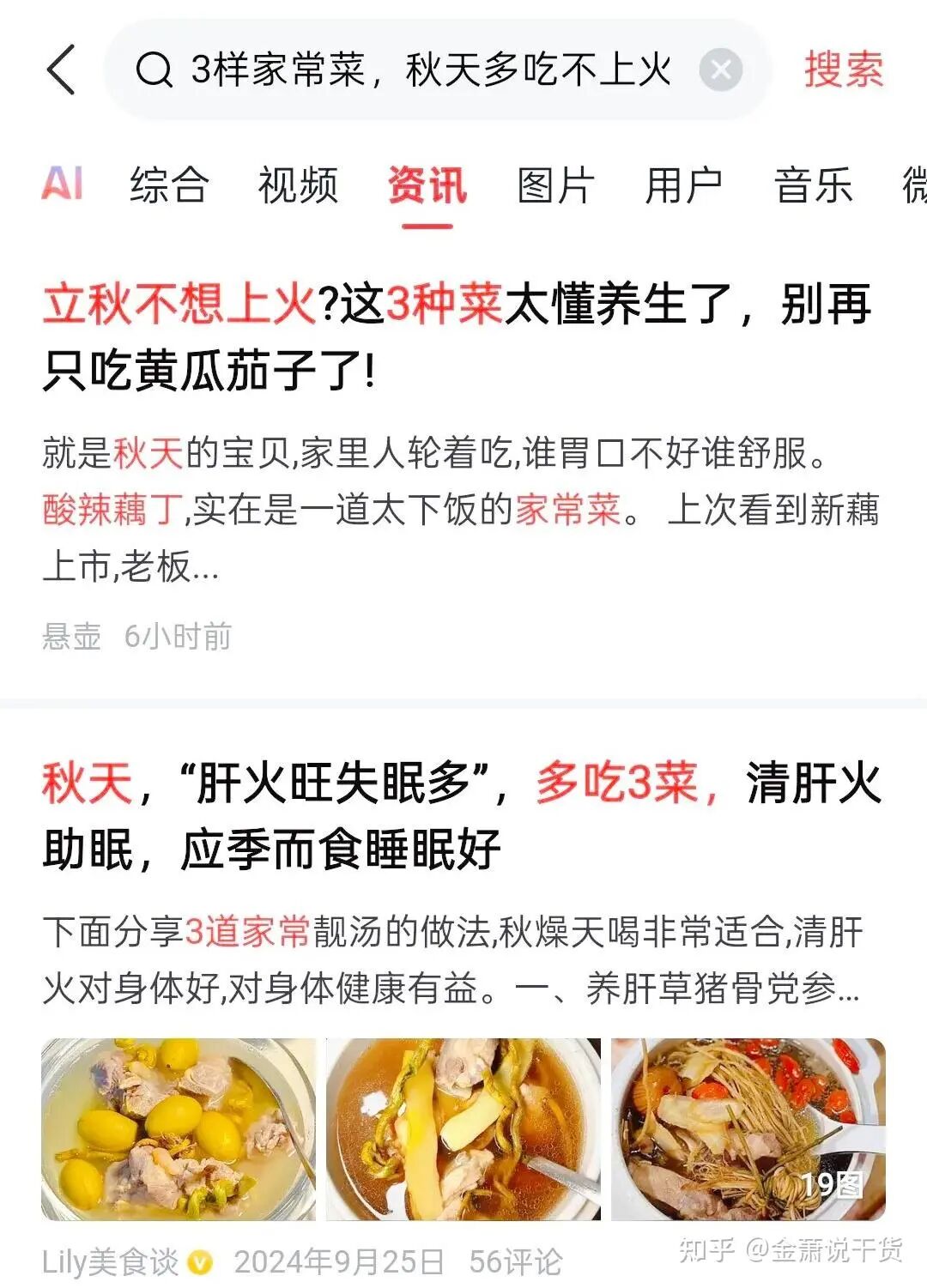Image resolution: width=927 pixels, height=1288 pixels.
Task: Switch to the AI tab
Action: point(63,184)
